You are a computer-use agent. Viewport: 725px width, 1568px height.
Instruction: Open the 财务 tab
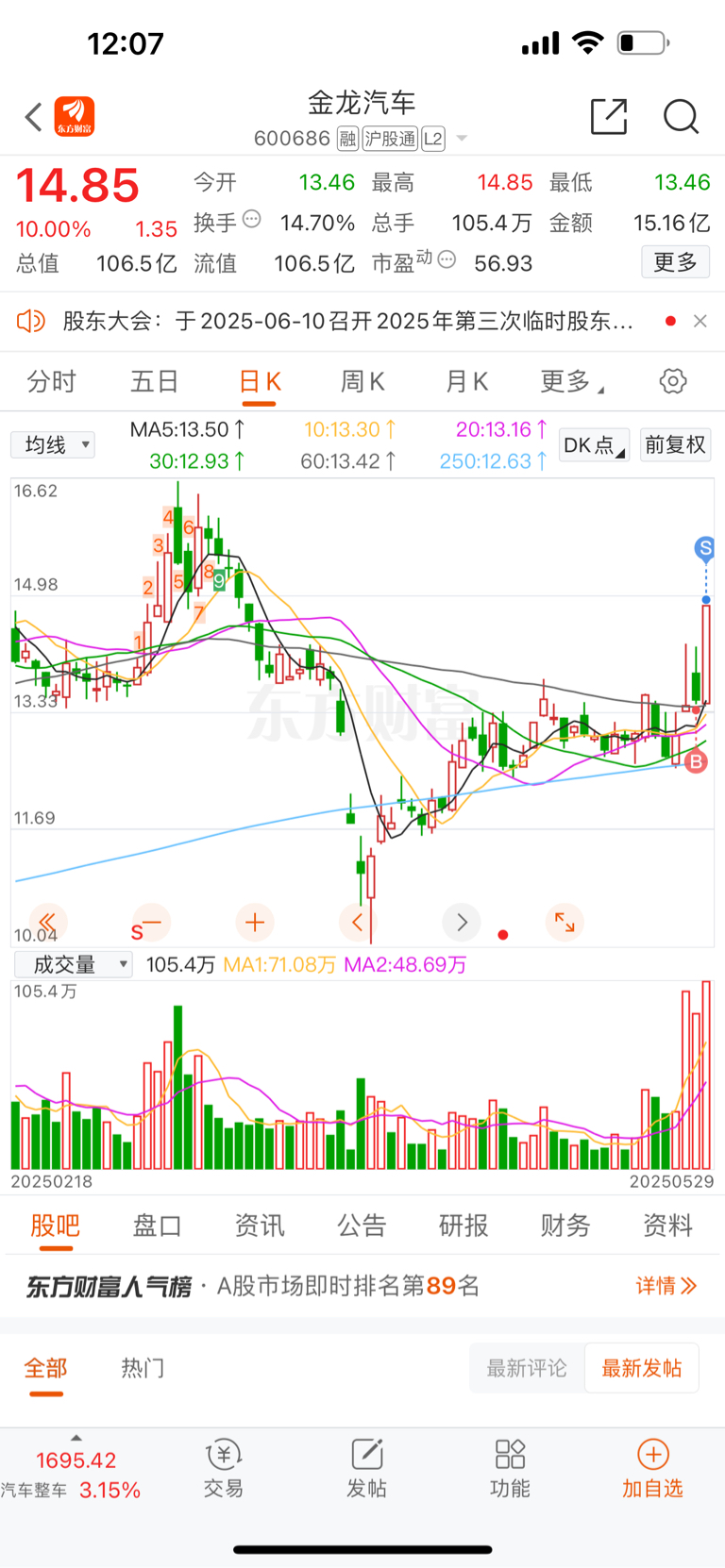(565, 1225)
